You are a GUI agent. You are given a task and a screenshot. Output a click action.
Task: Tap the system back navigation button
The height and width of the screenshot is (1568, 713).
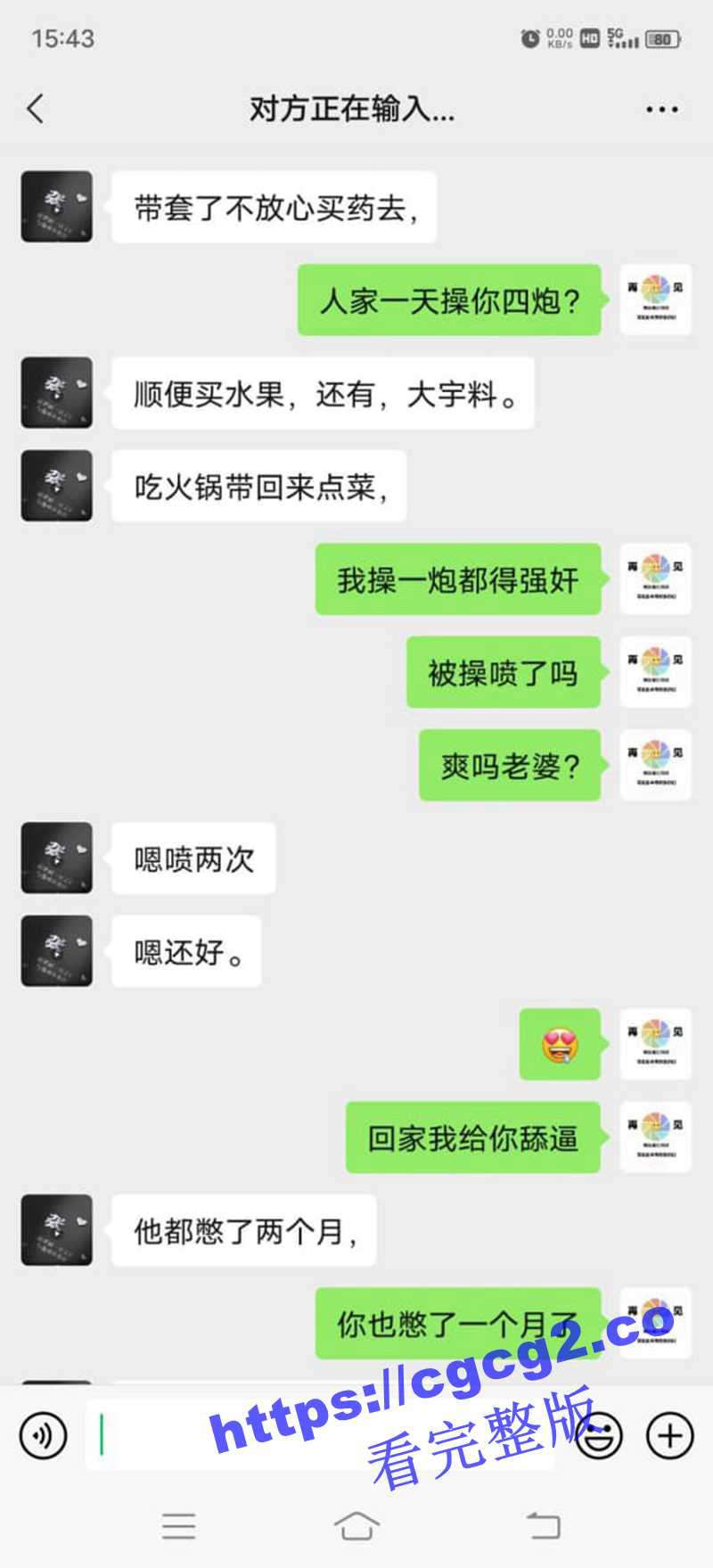click(542, 1526)
